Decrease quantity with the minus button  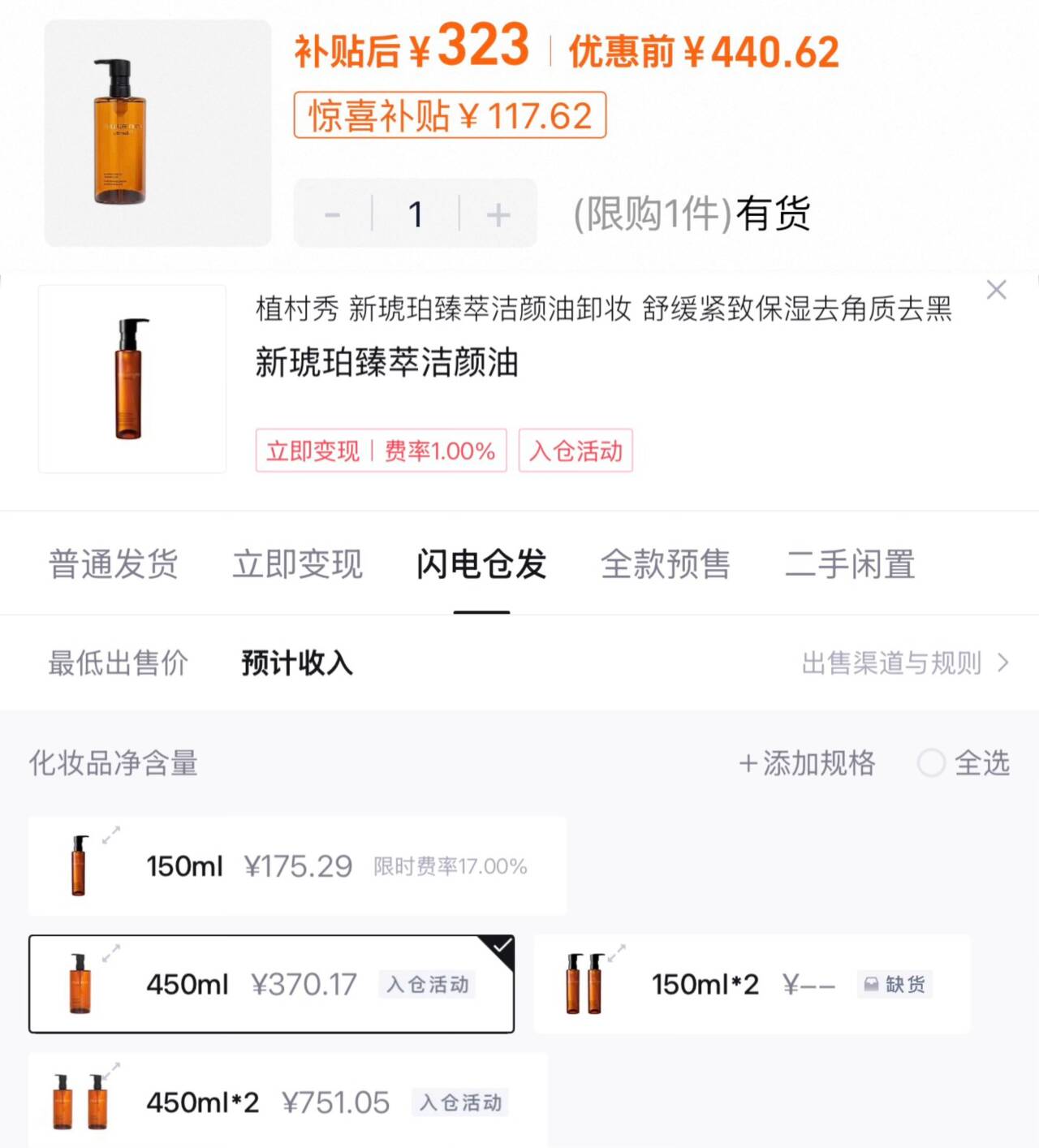332,215
